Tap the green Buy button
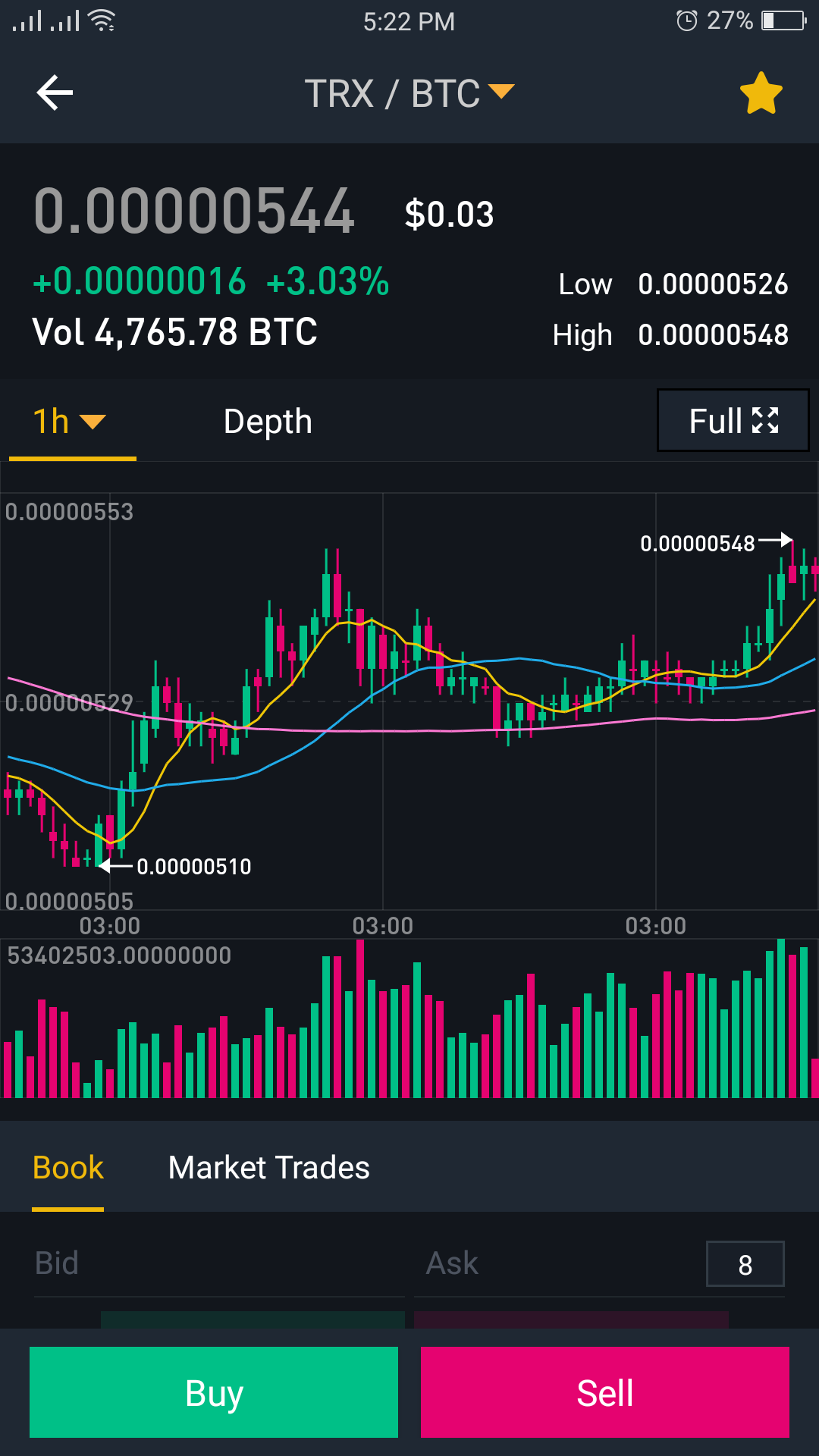The image size is (819, 1456). 214,1392
